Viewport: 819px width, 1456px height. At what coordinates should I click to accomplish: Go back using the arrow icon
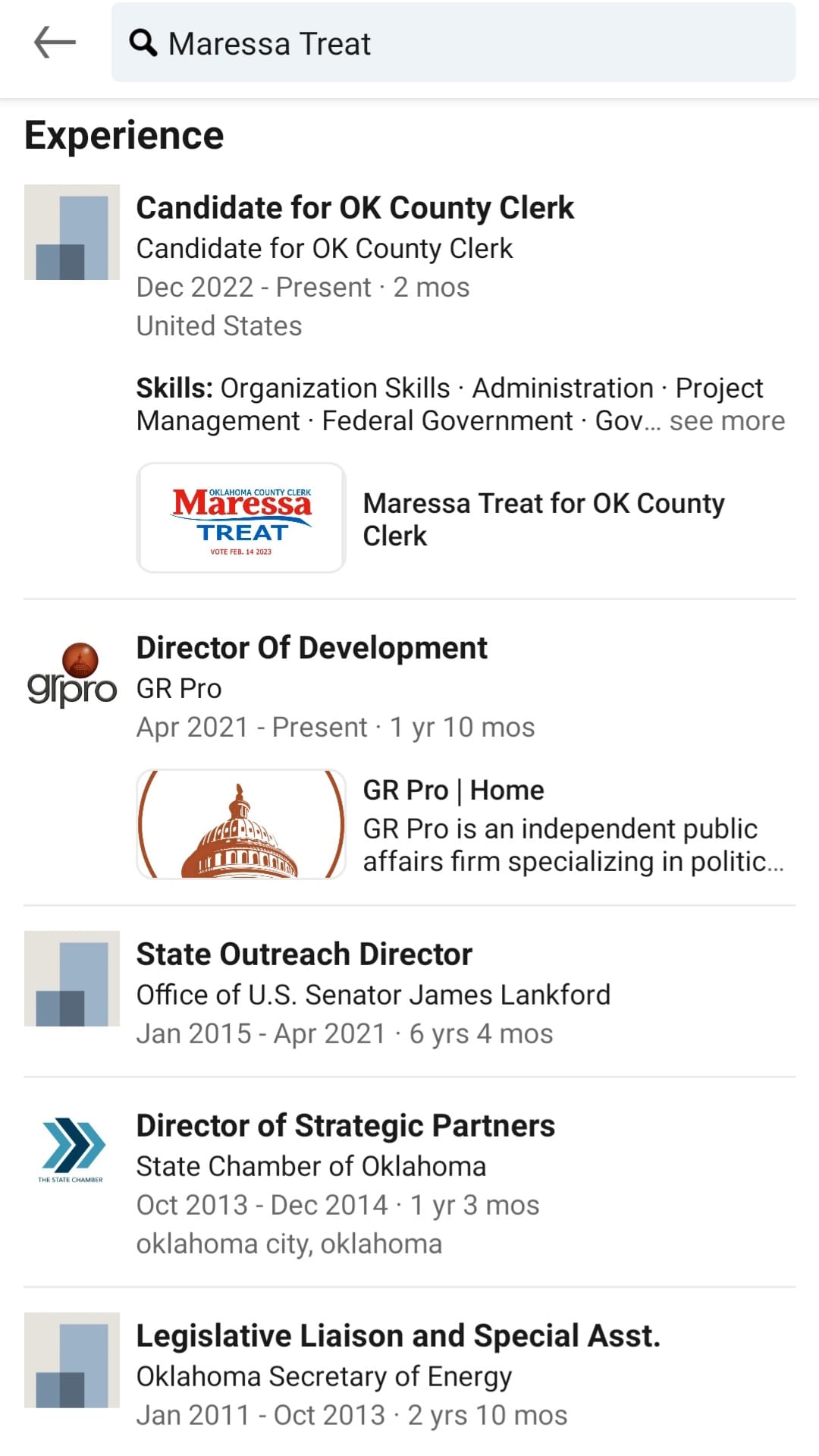click(x=55, y=42)
